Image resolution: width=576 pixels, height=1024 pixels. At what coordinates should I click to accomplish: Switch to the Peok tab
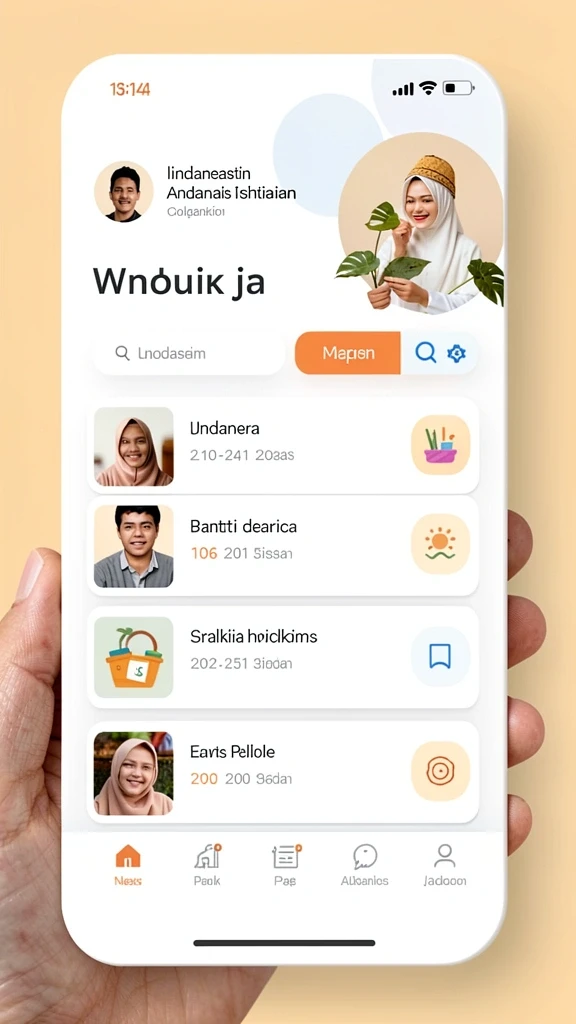[x=208, y=865]
